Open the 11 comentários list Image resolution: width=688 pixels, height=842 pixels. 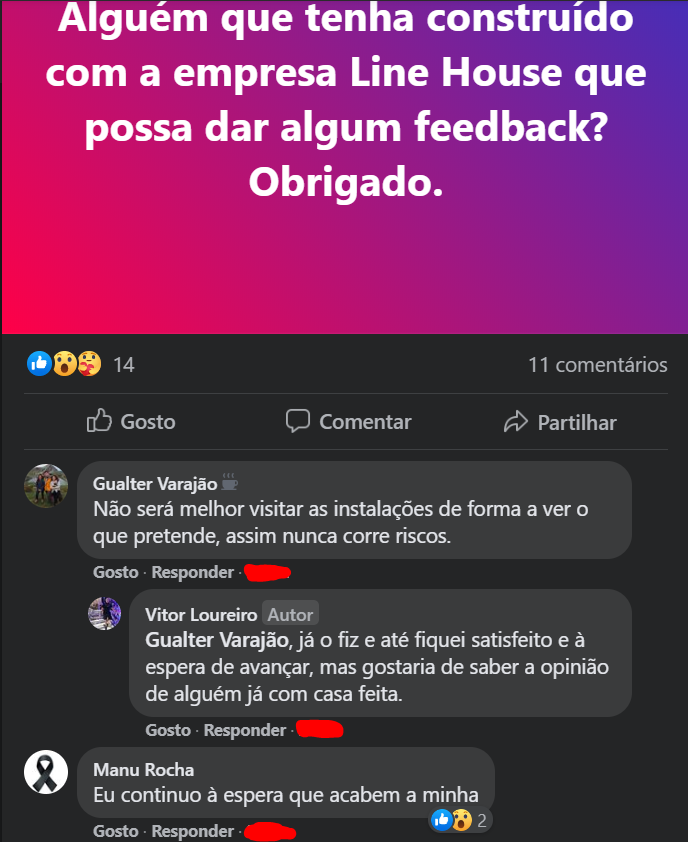click(x=597, y=365)
